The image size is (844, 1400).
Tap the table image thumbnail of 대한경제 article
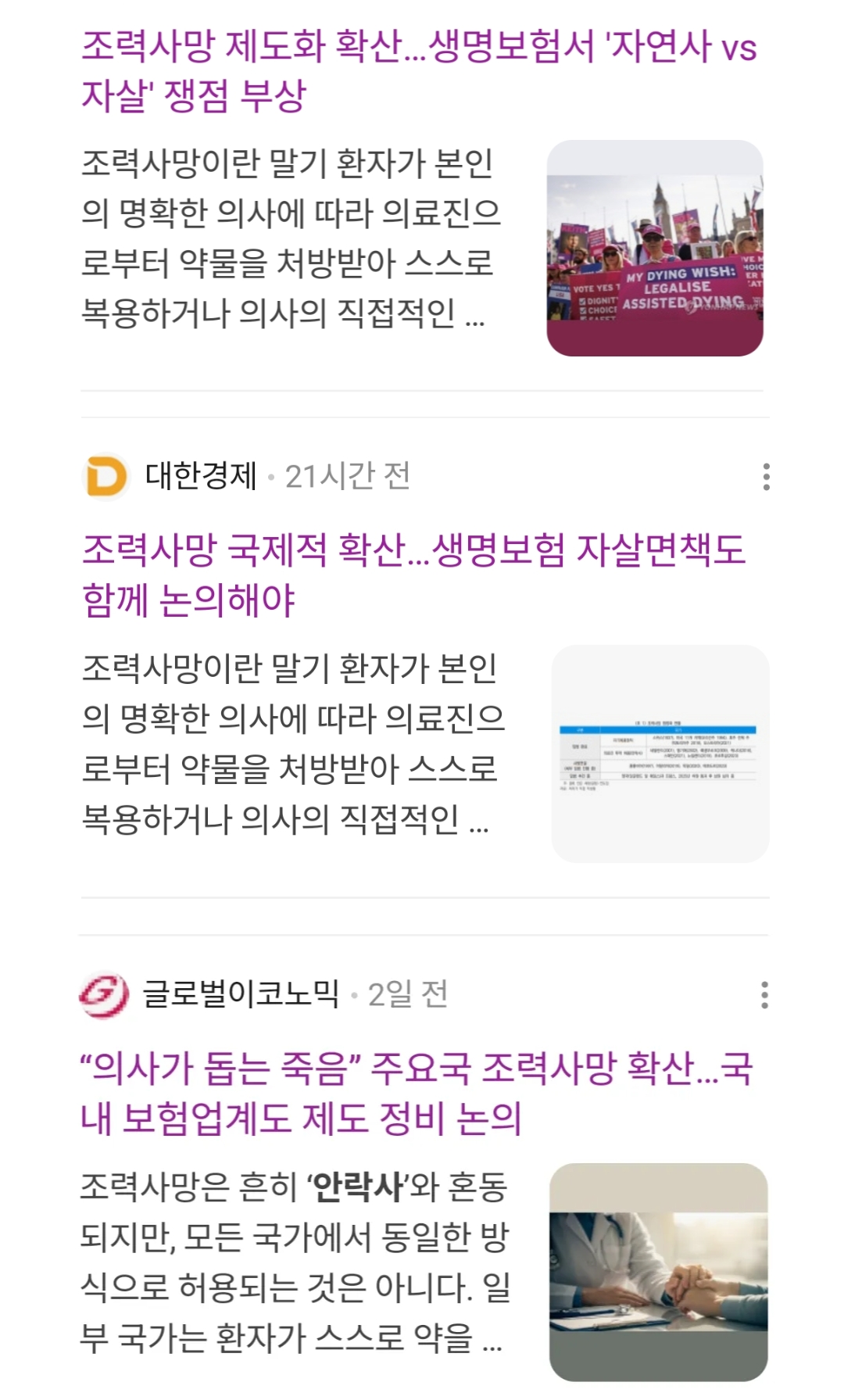(x=660, y=754)
